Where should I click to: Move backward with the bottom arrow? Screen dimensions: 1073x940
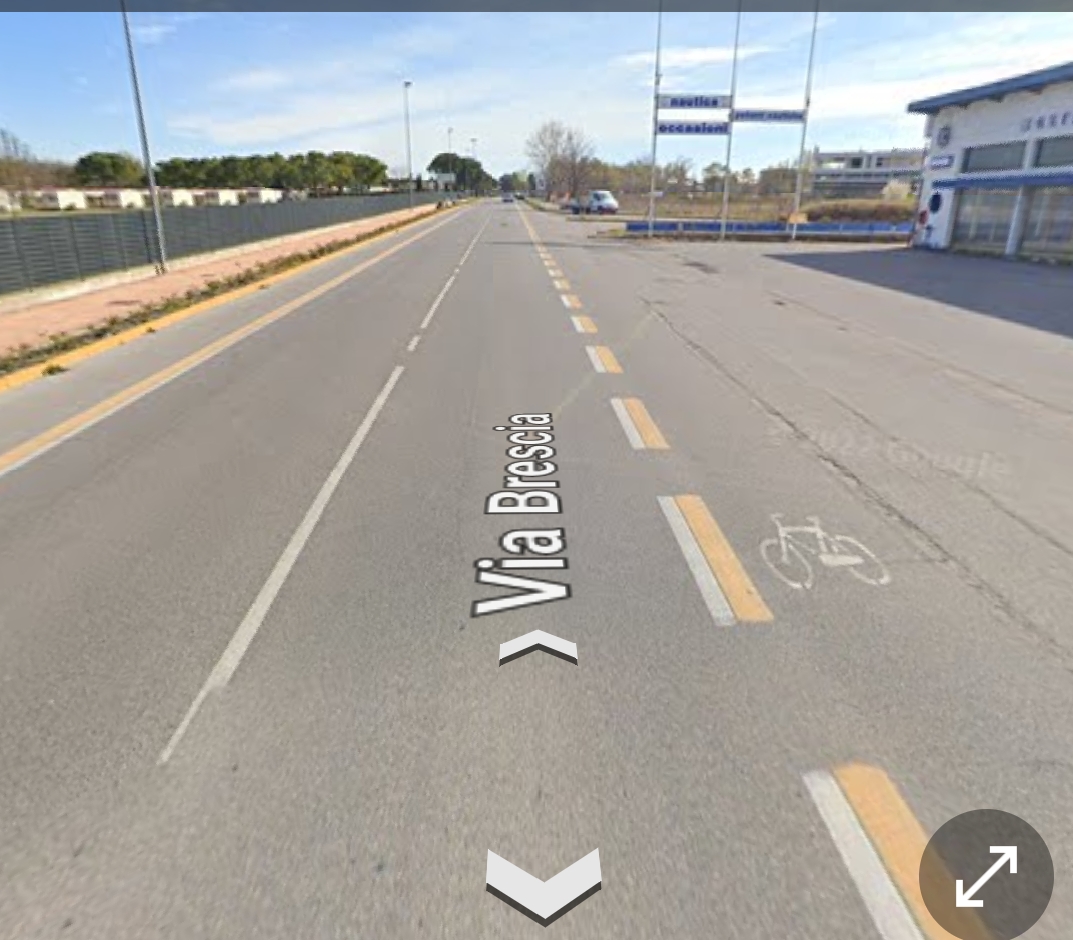[543, 884]
